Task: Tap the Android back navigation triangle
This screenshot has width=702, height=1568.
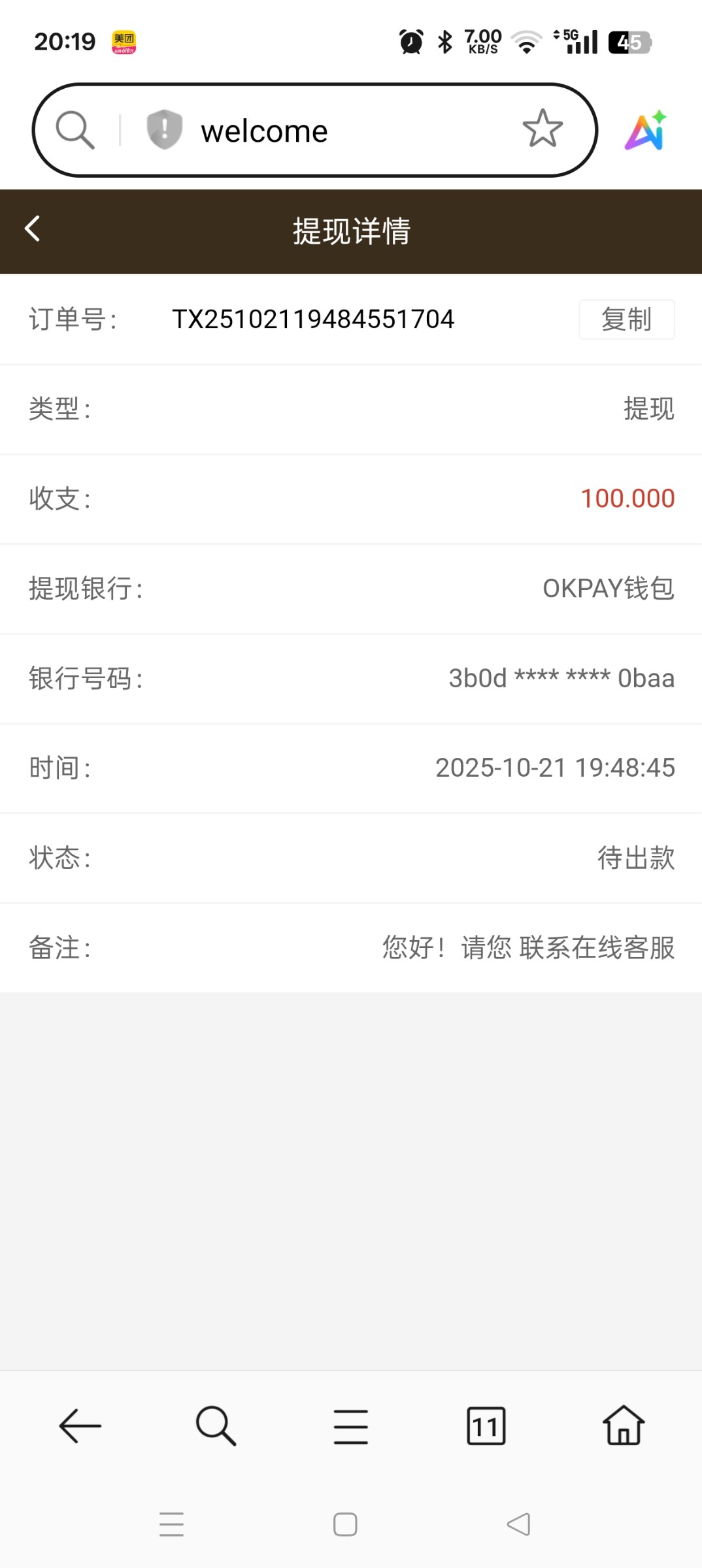Action: [x=518, y=1524]
